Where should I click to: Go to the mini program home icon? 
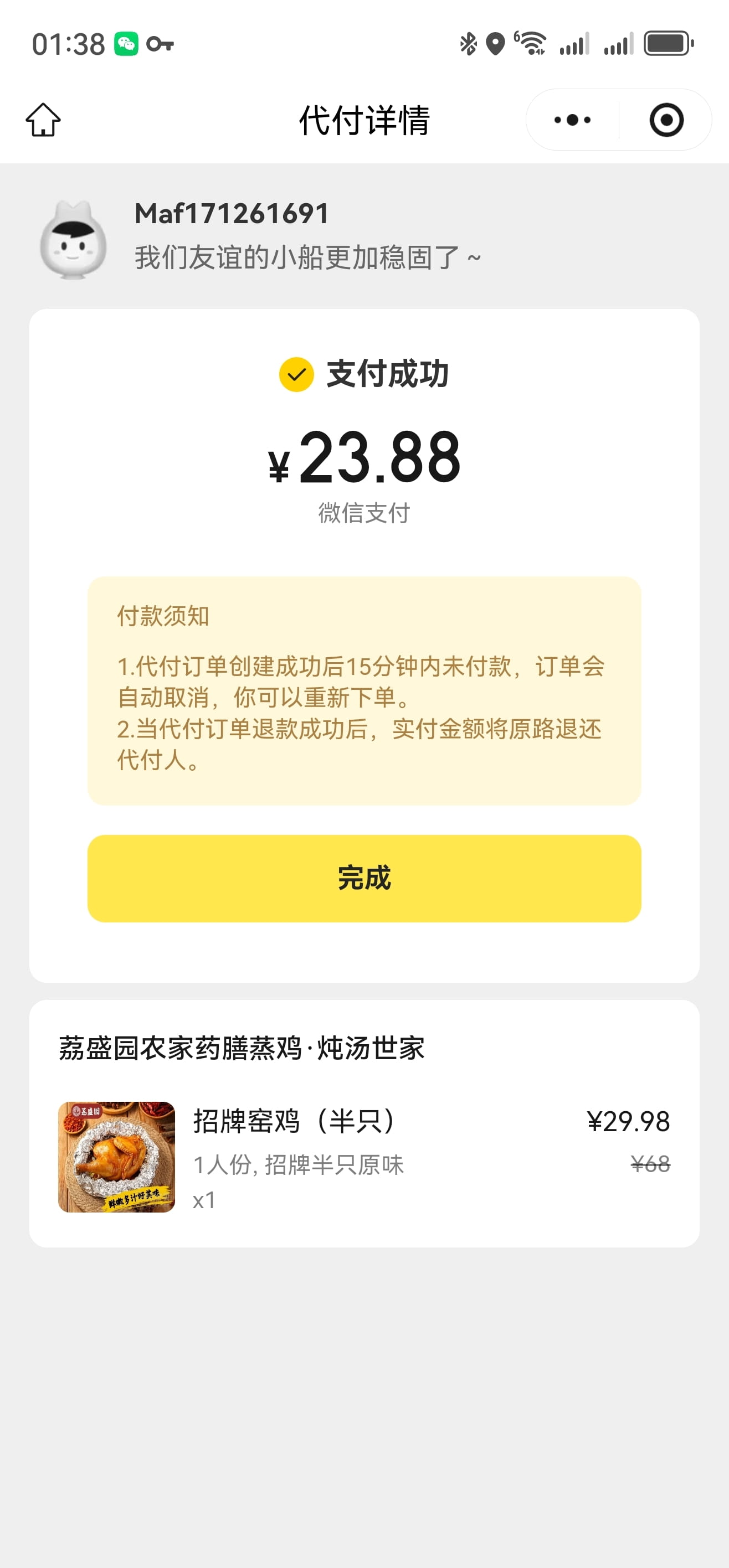[43, 120]
